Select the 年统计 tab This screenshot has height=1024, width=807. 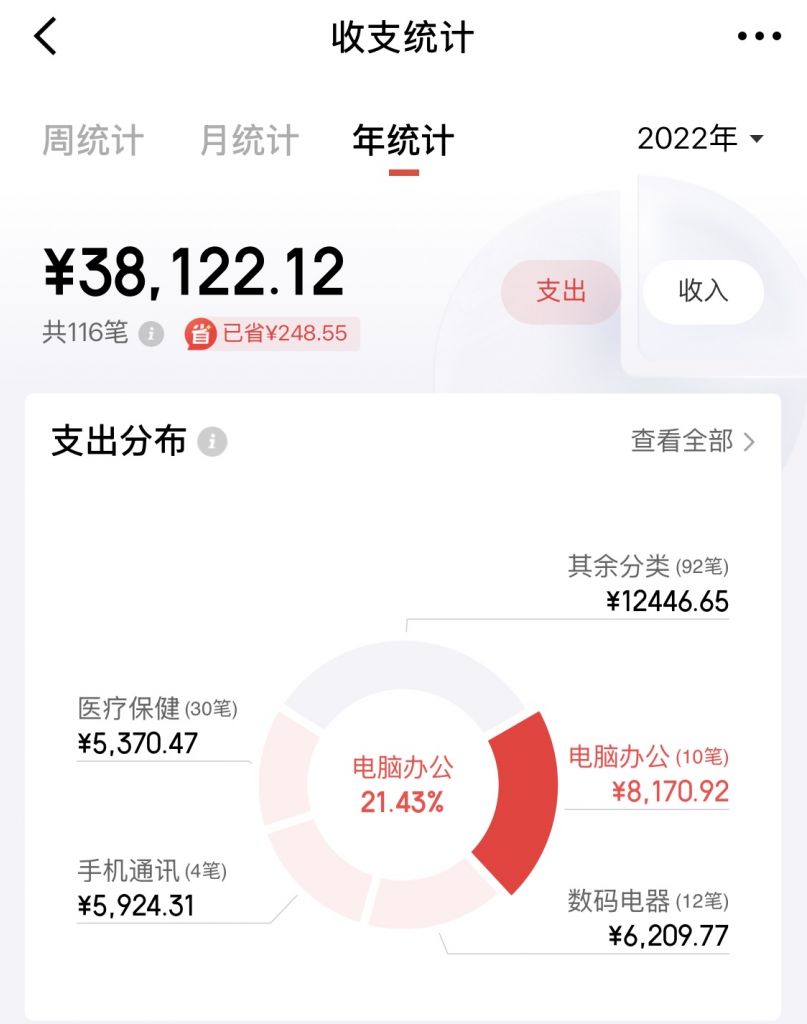403,140
